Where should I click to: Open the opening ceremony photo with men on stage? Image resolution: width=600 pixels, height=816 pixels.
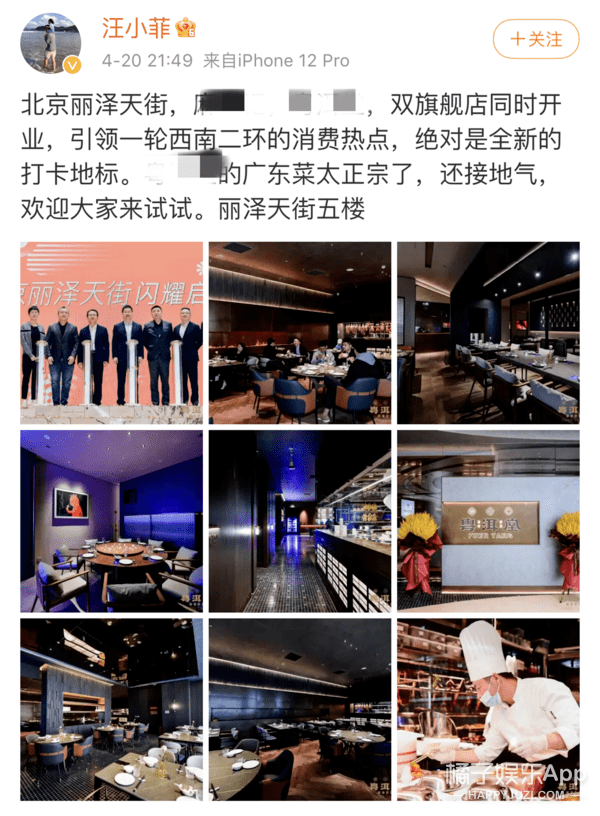(x=111, y=333)
